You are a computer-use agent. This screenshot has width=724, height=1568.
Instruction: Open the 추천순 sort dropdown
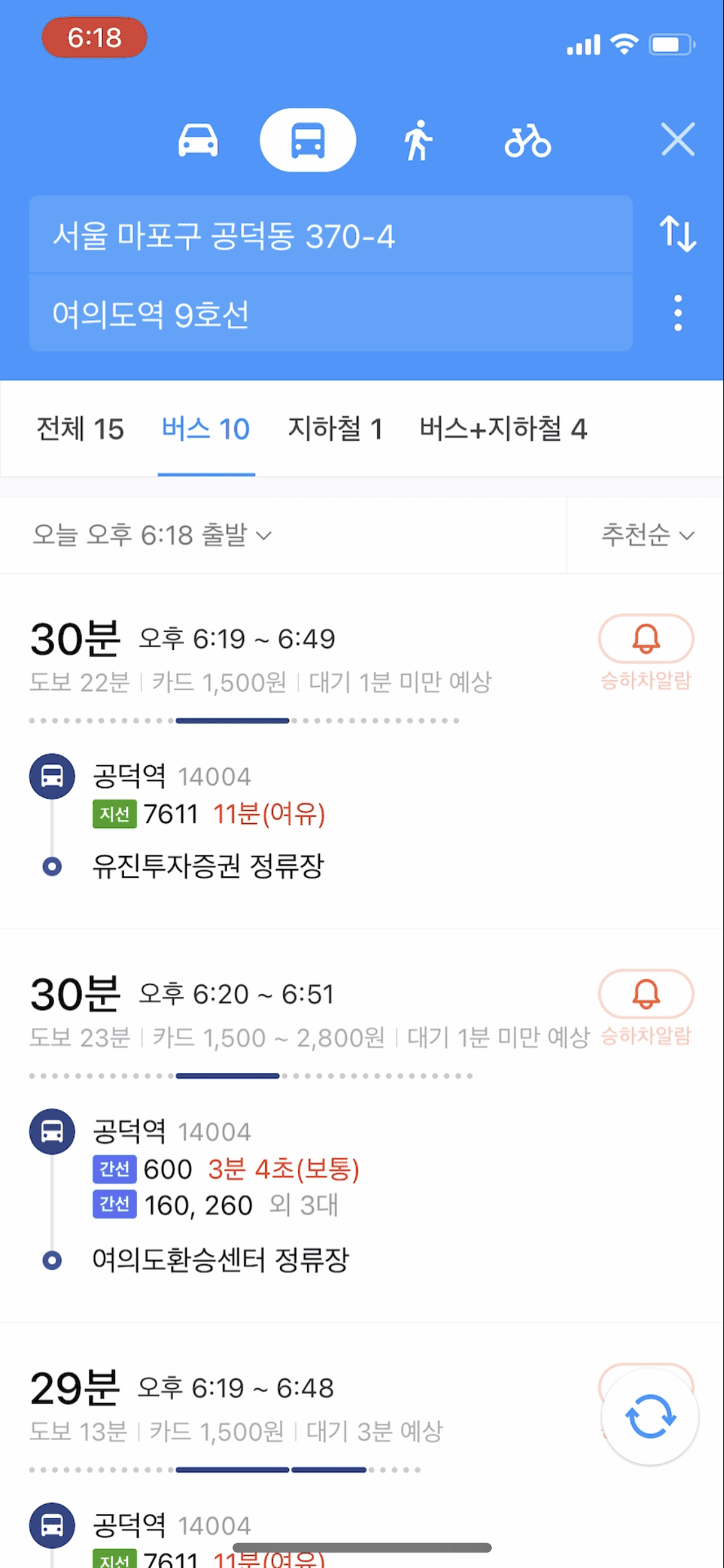(647, 535)
